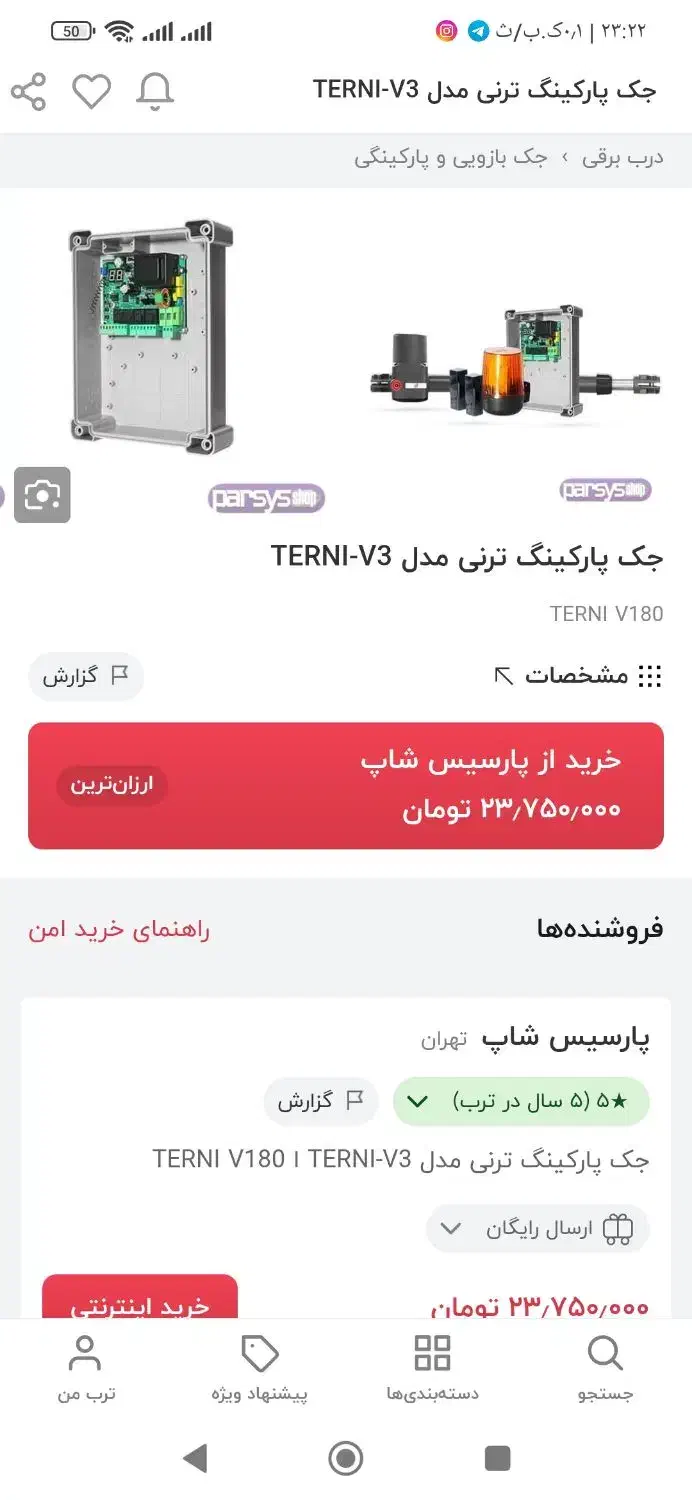Image resolution: width=692 pixels, height=1500 pixels.
Task: Go to جک بازویی و پارکینگی category
Action: [450, 158]
